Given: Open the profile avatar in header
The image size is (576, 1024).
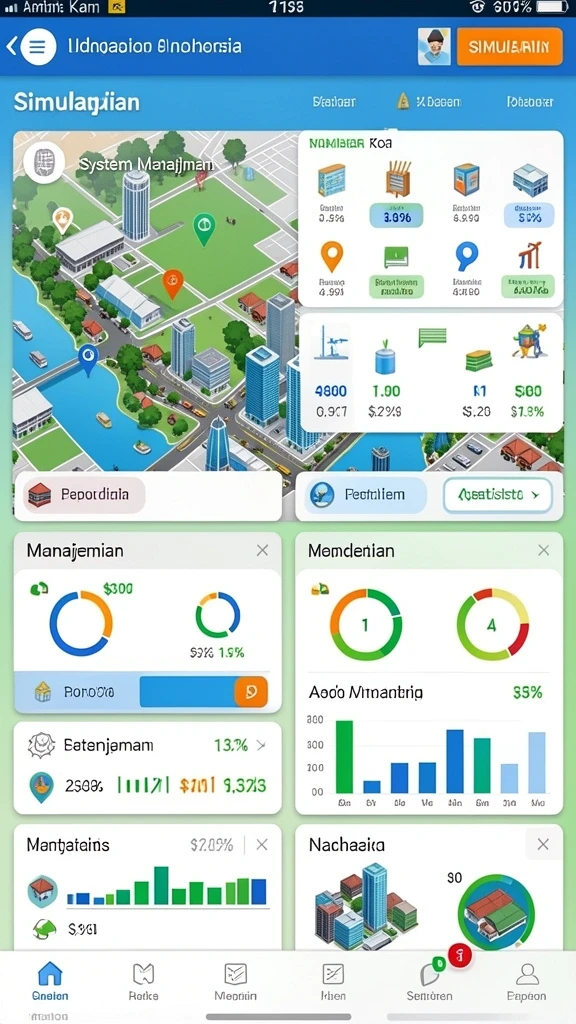Looking at the screenshot, I should (x=434, y=46).
